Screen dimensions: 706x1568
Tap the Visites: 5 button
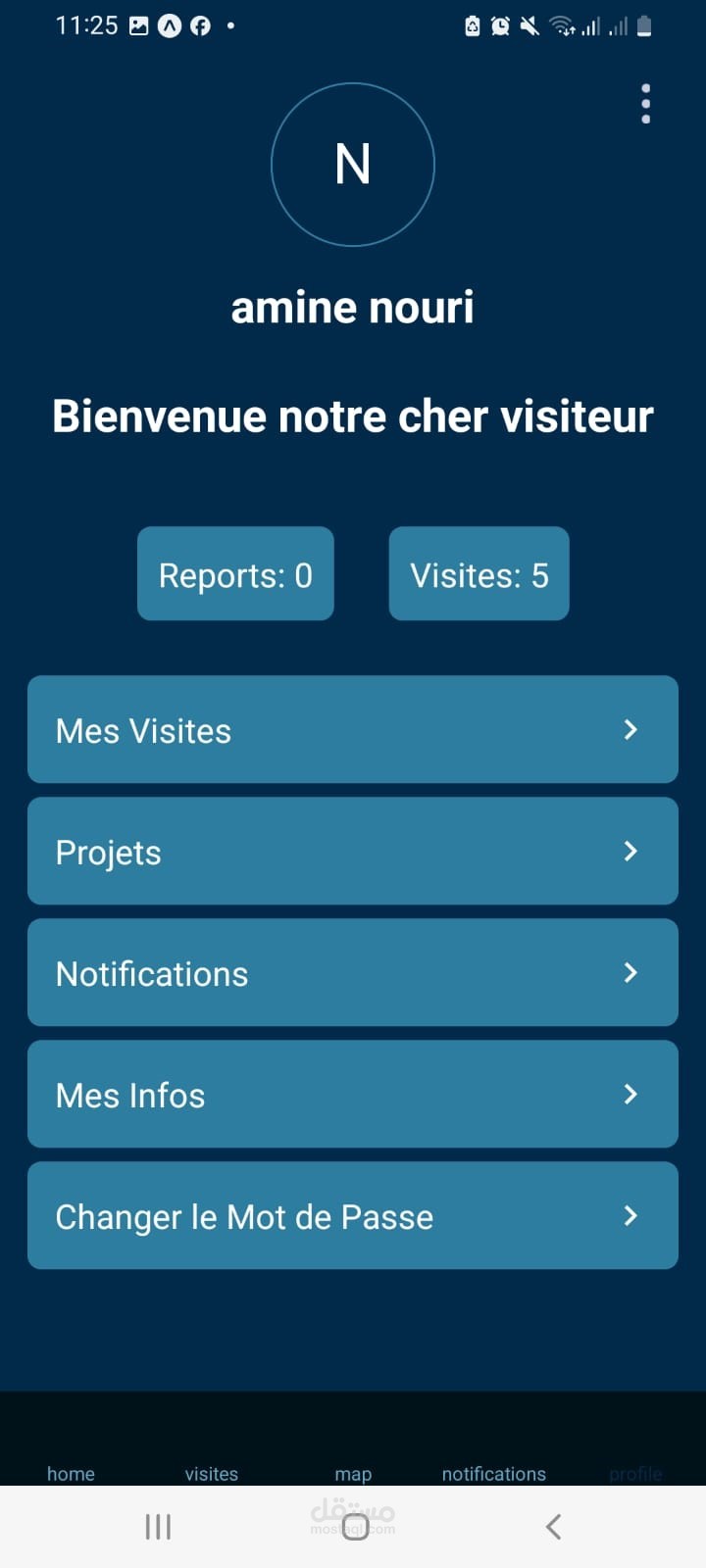tap(479, 574)
